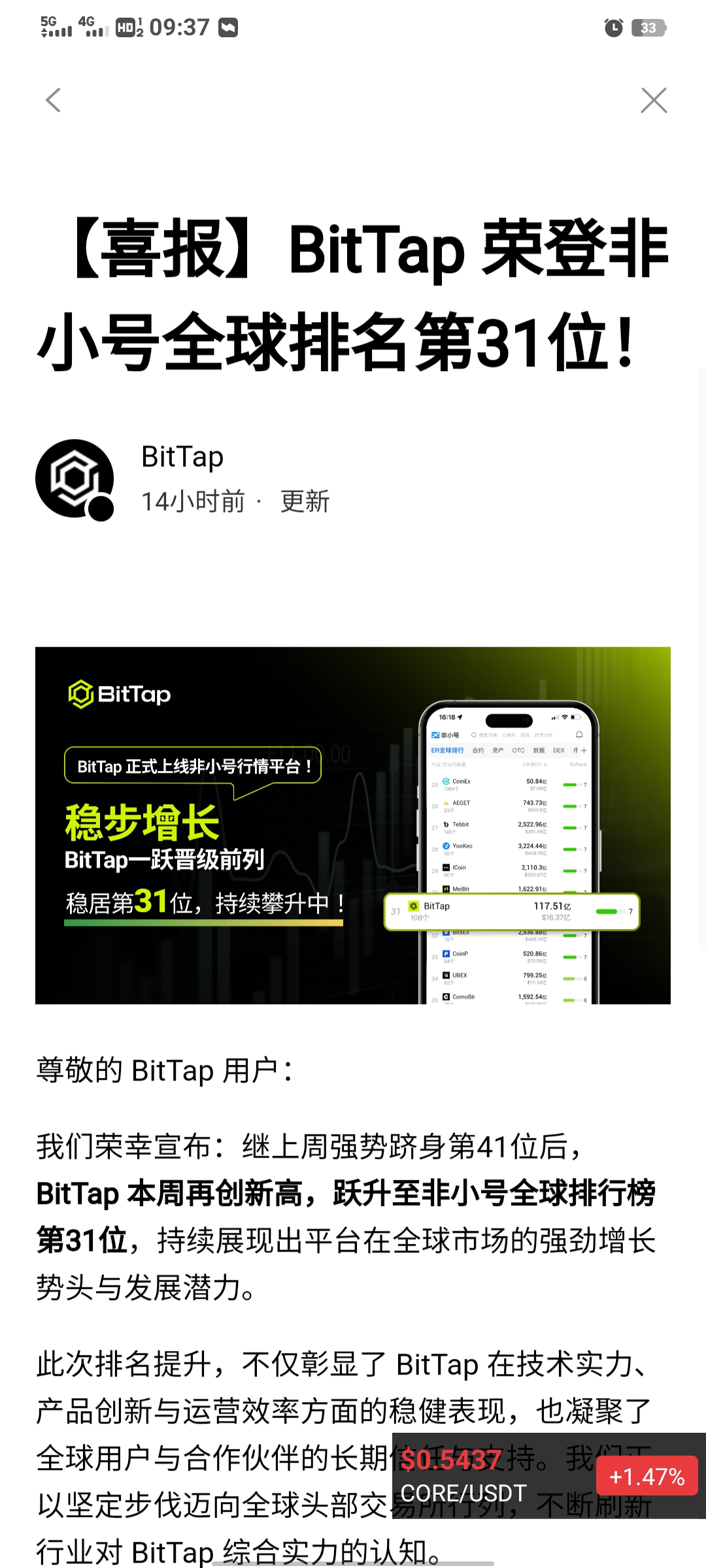Click the Tebbit exchange icon
Image resolution: width=706 pixels, height=1568 pixels.
click(446, 825)
